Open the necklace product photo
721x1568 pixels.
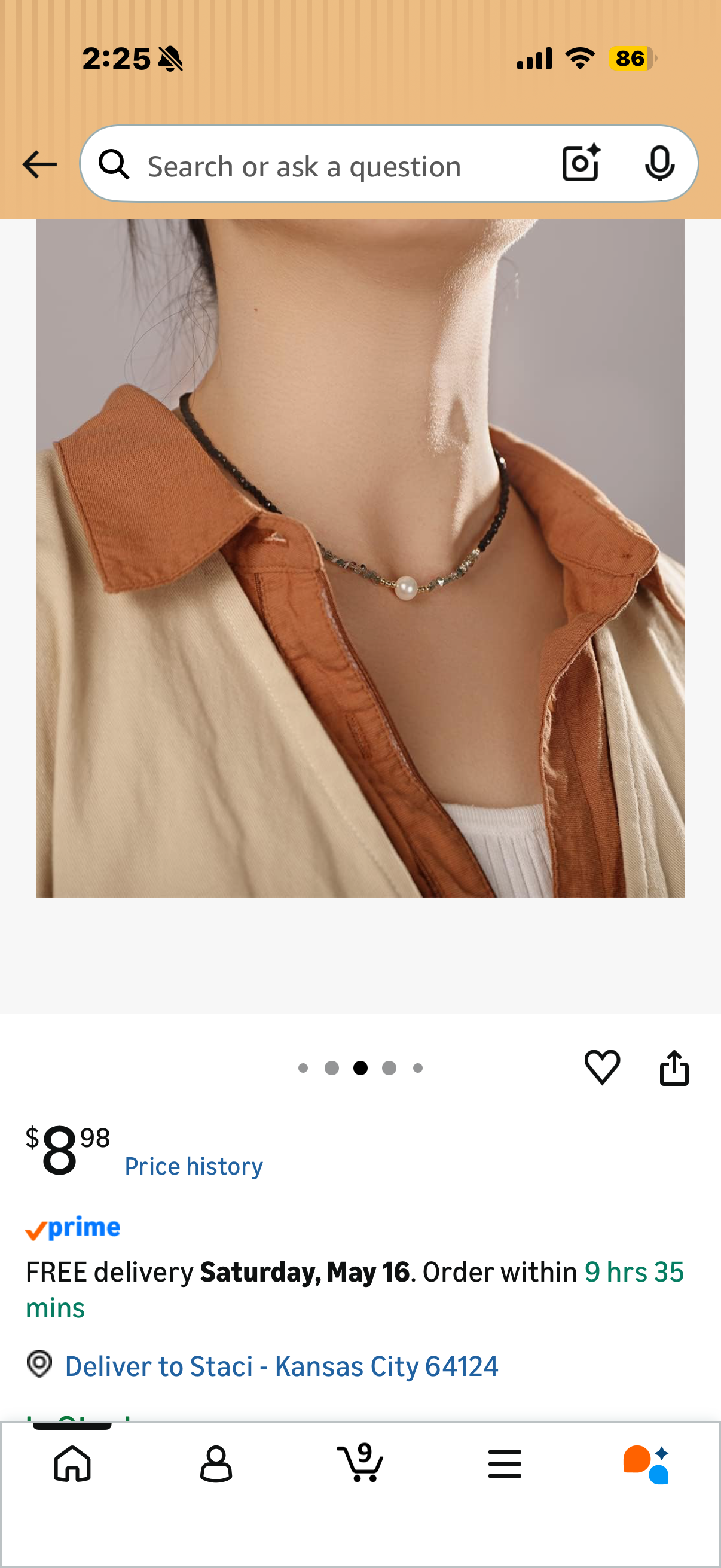click(x=360, y=557)
